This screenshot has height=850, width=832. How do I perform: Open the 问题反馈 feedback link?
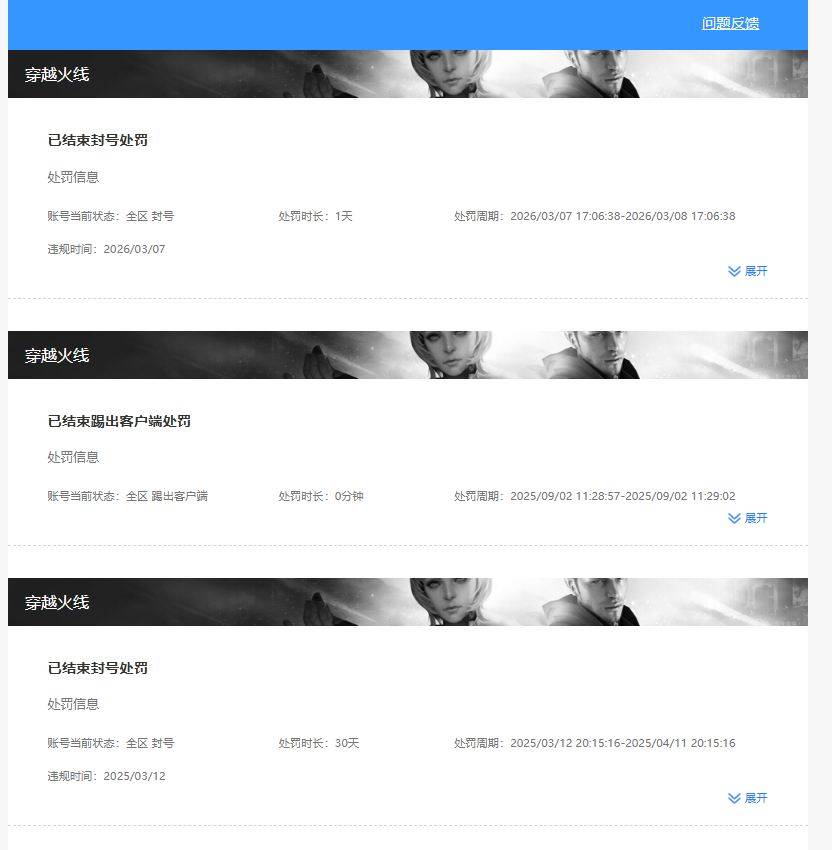(729, 23)
